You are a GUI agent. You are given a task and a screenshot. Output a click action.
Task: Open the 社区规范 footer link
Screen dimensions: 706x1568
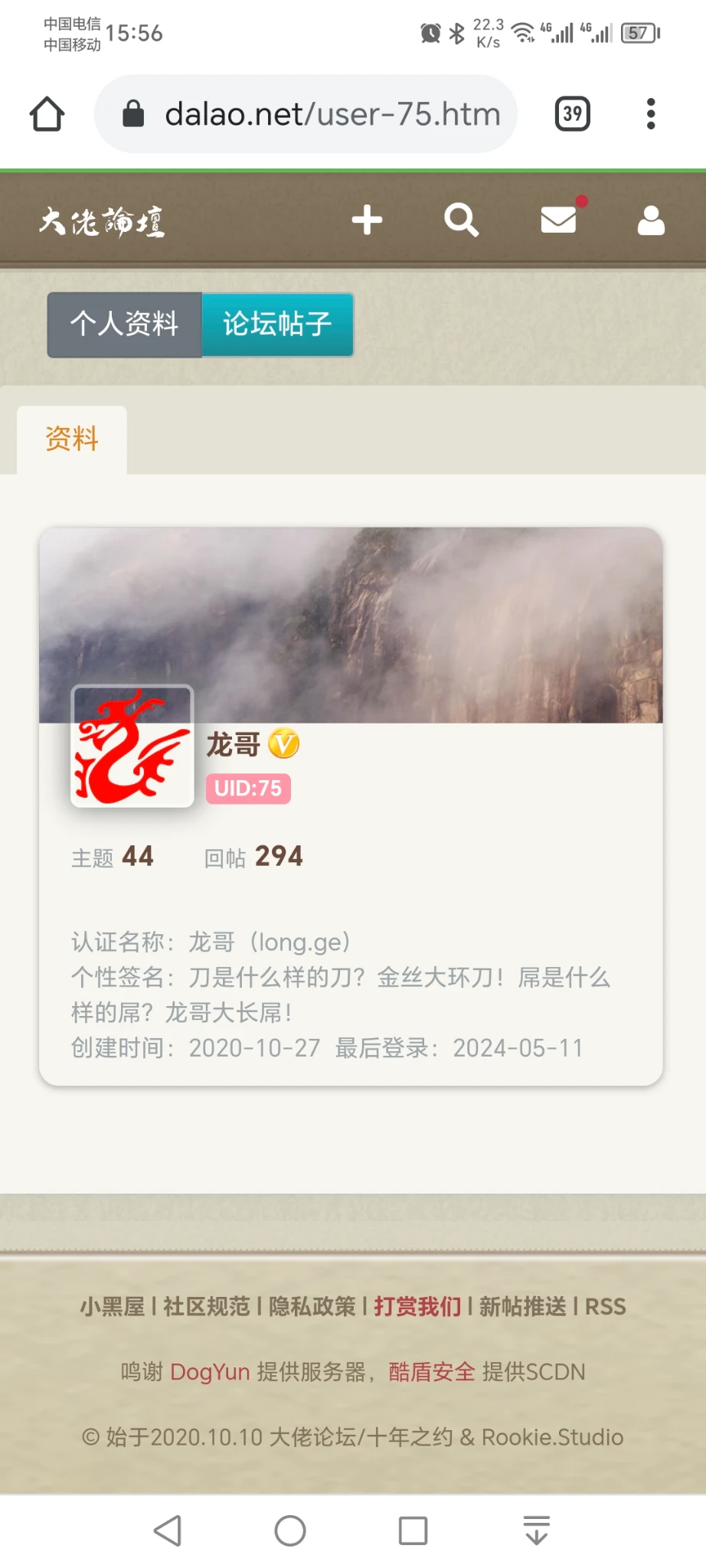tap(206, 1306)
